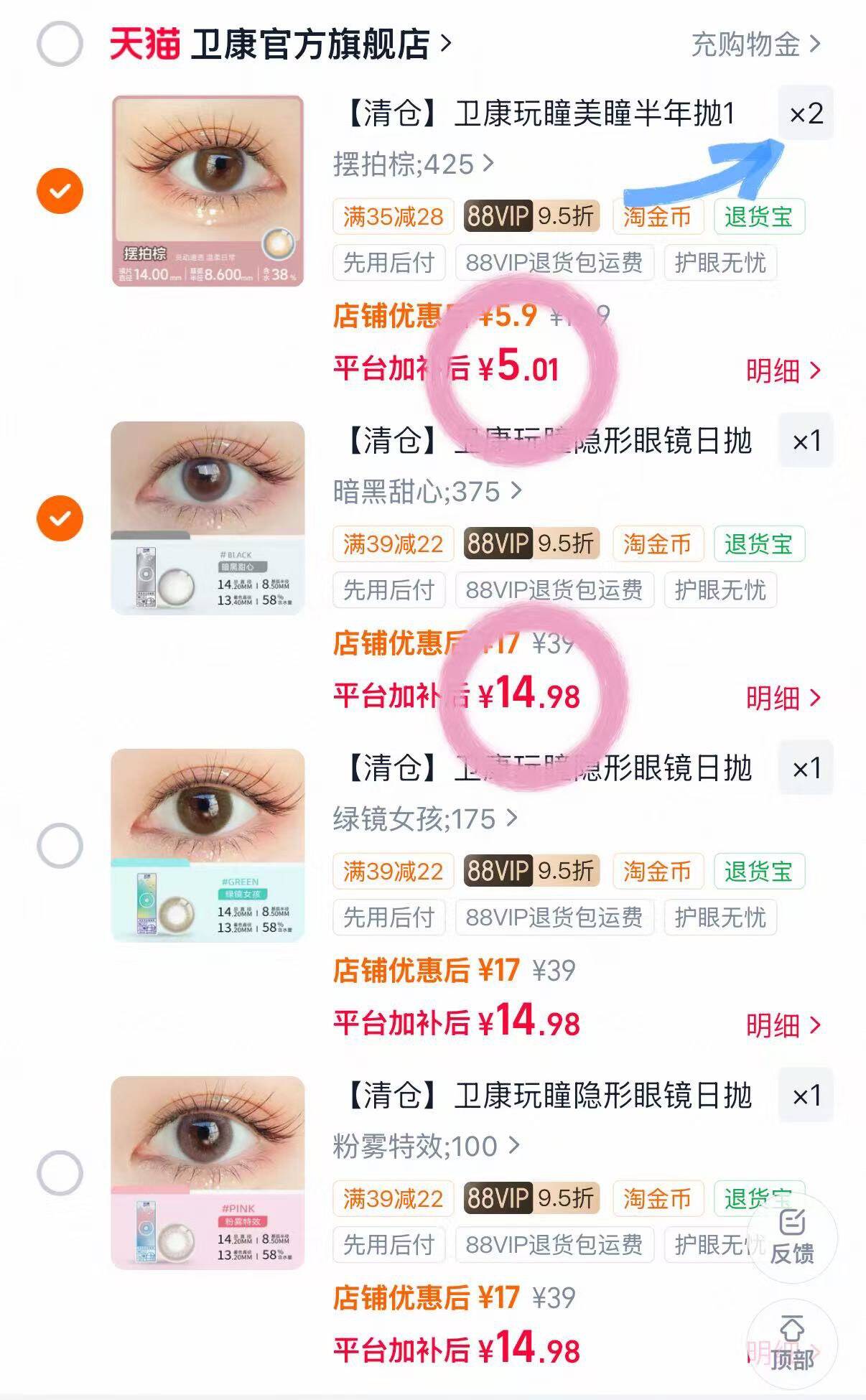Open 充购物金 top-up link

(754, 45)
